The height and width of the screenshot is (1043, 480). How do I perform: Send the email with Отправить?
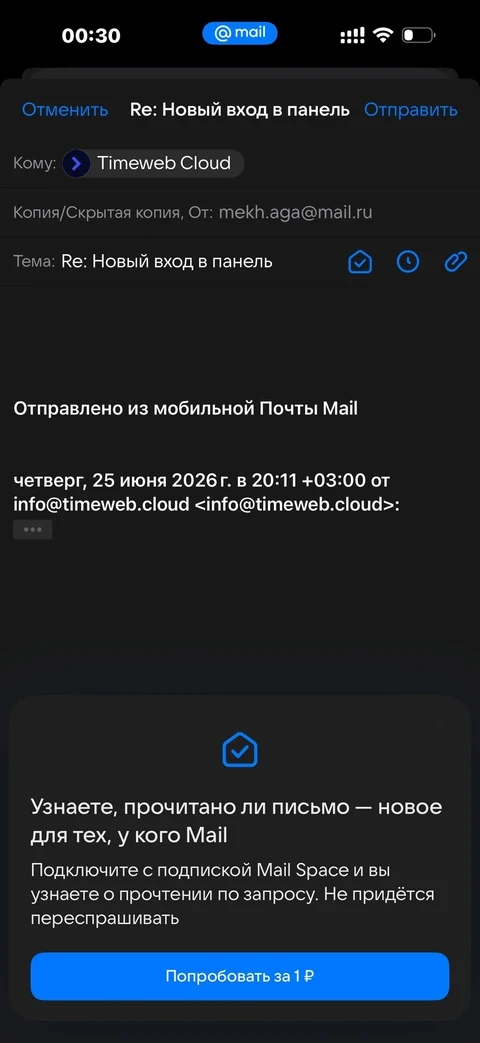coord(411,110)
